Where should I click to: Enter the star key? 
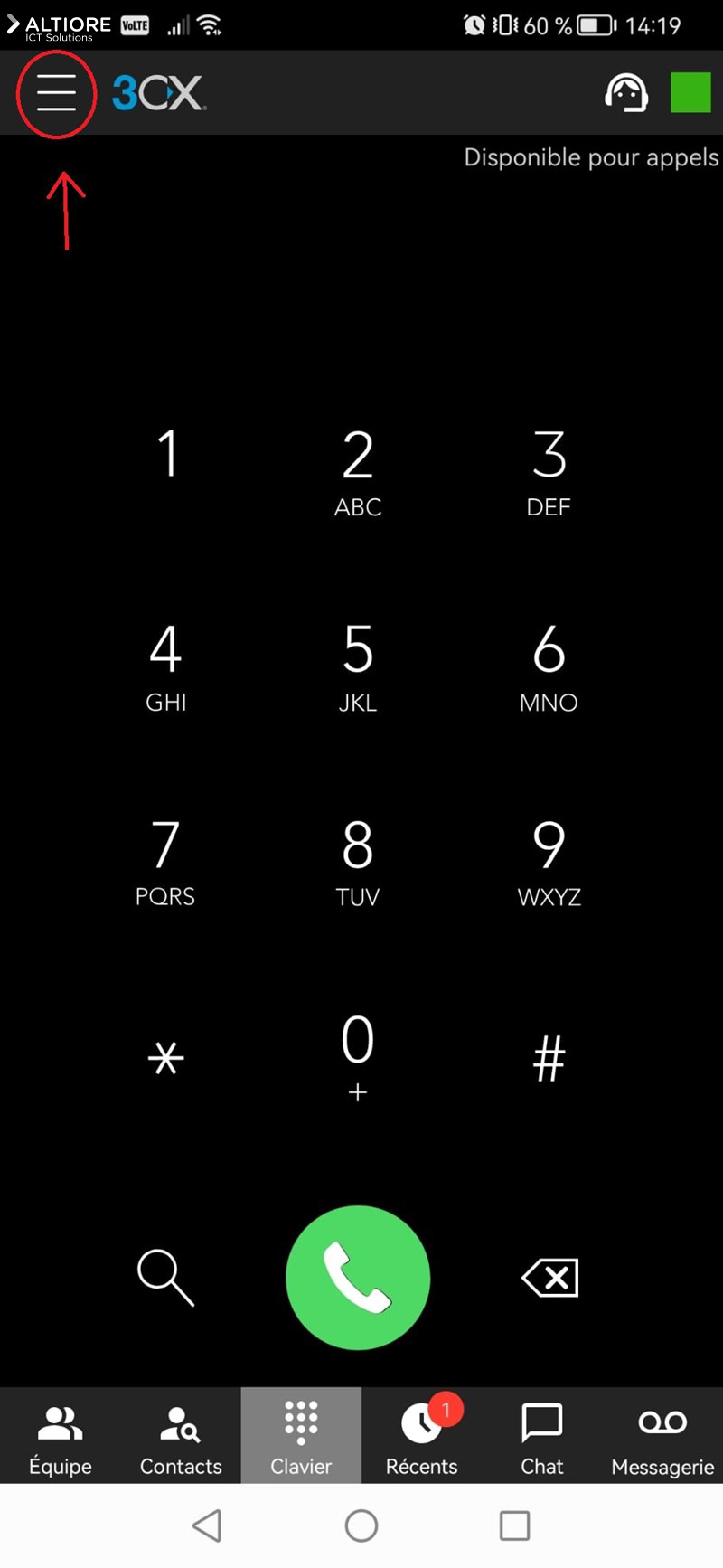point(166,1057)
